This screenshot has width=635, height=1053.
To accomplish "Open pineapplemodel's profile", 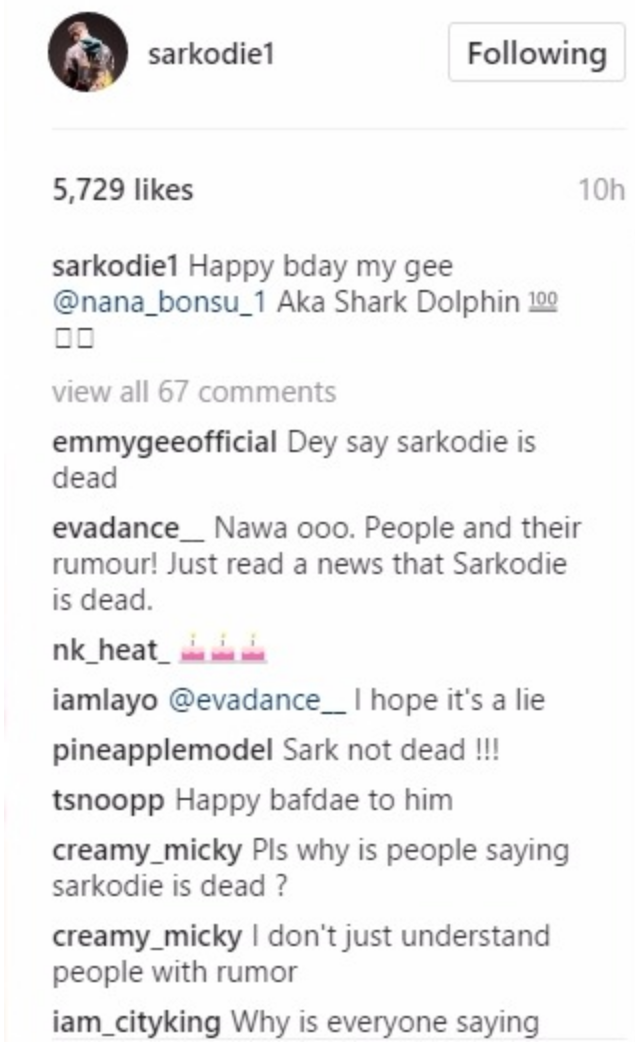I will coord(162,751).
